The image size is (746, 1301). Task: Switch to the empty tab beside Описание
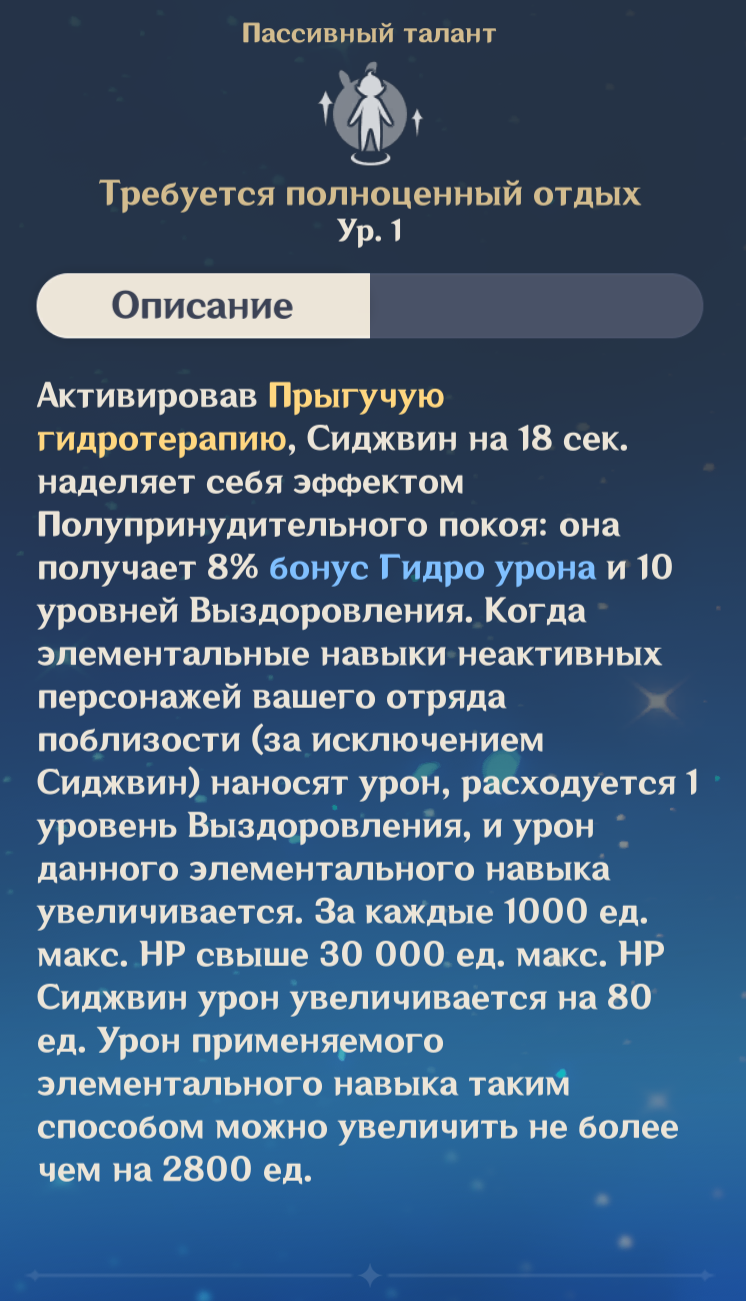pos(537,305)
